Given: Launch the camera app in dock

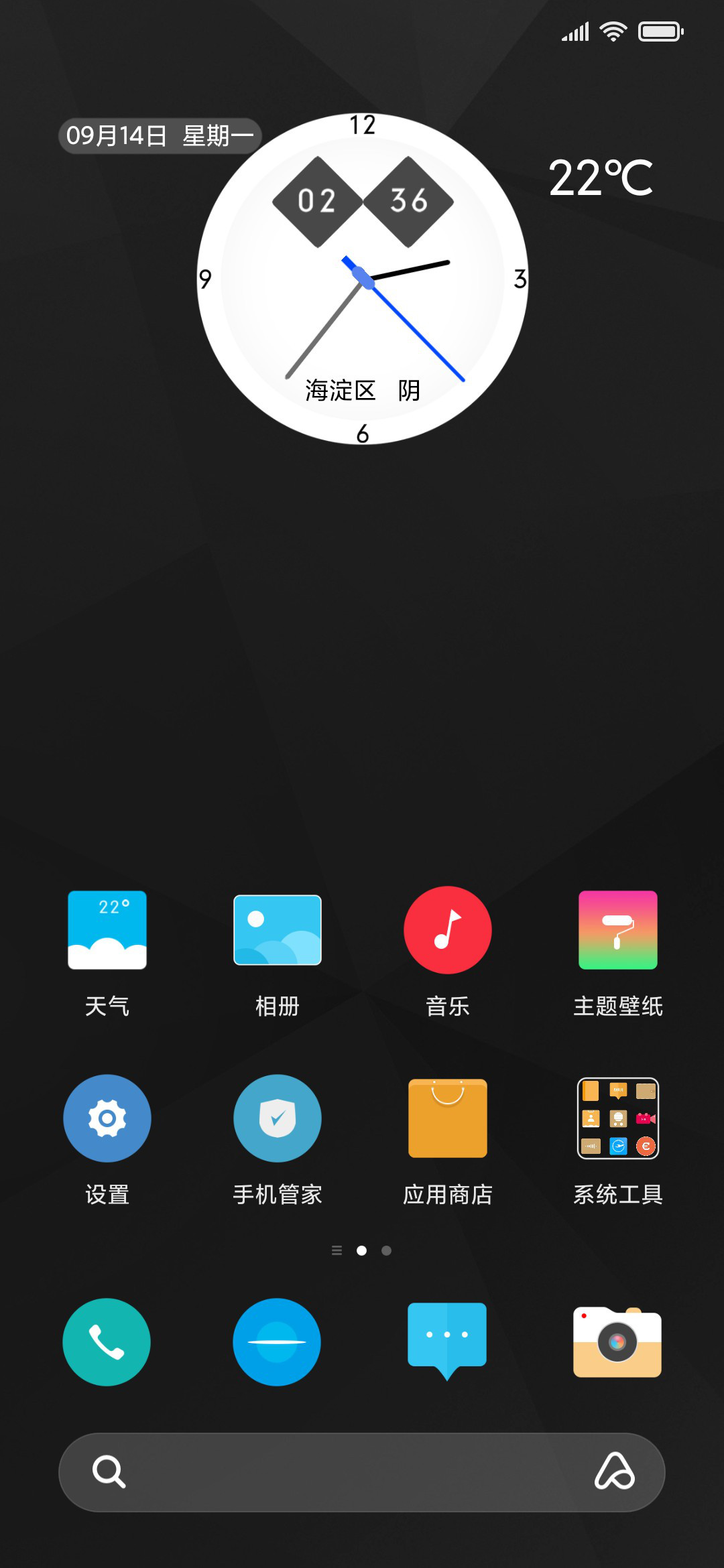Looking at the screenshot, I should click(x=617, y=1342).
